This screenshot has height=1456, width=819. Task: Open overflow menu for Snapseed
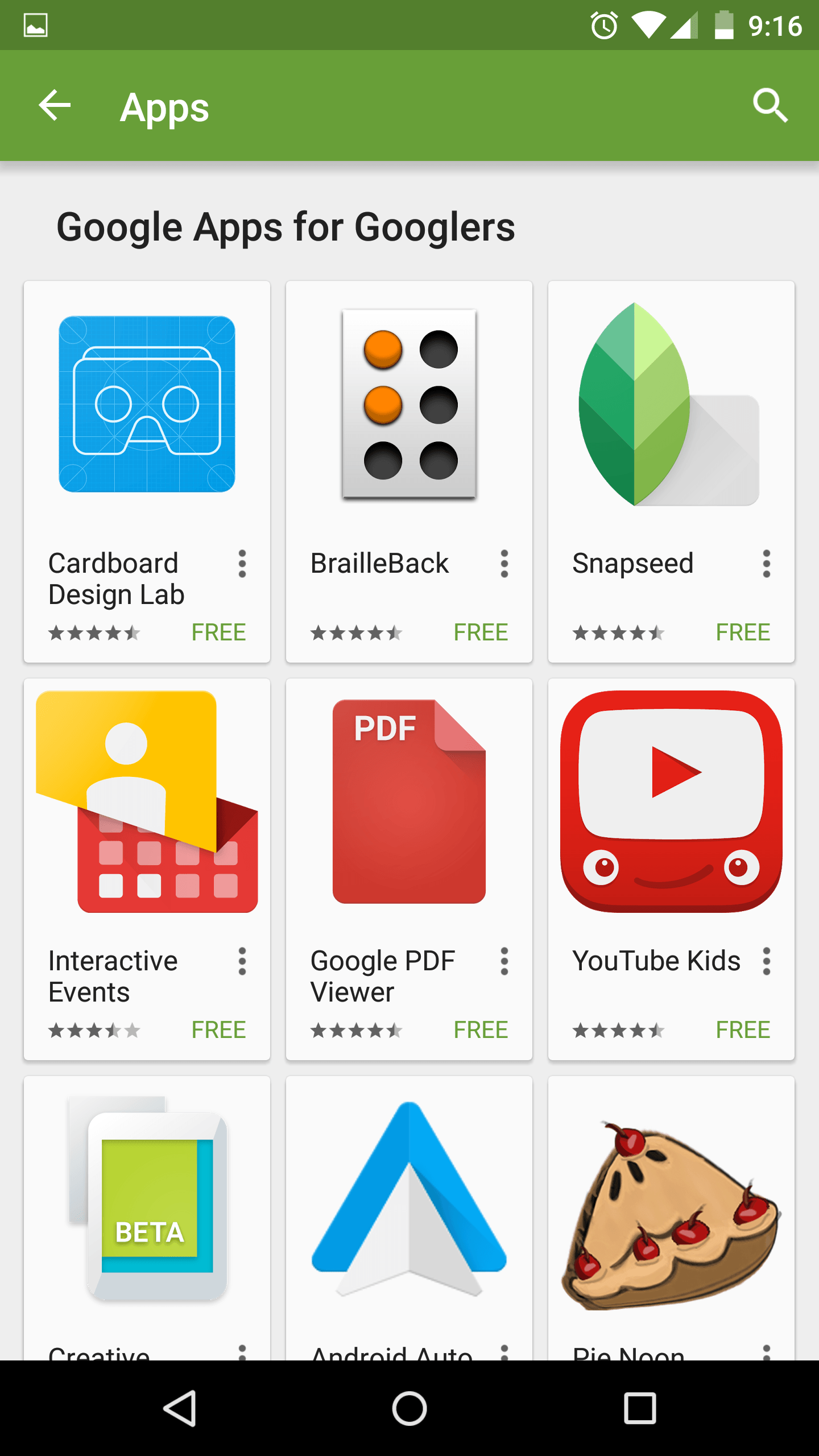[767, 564]
